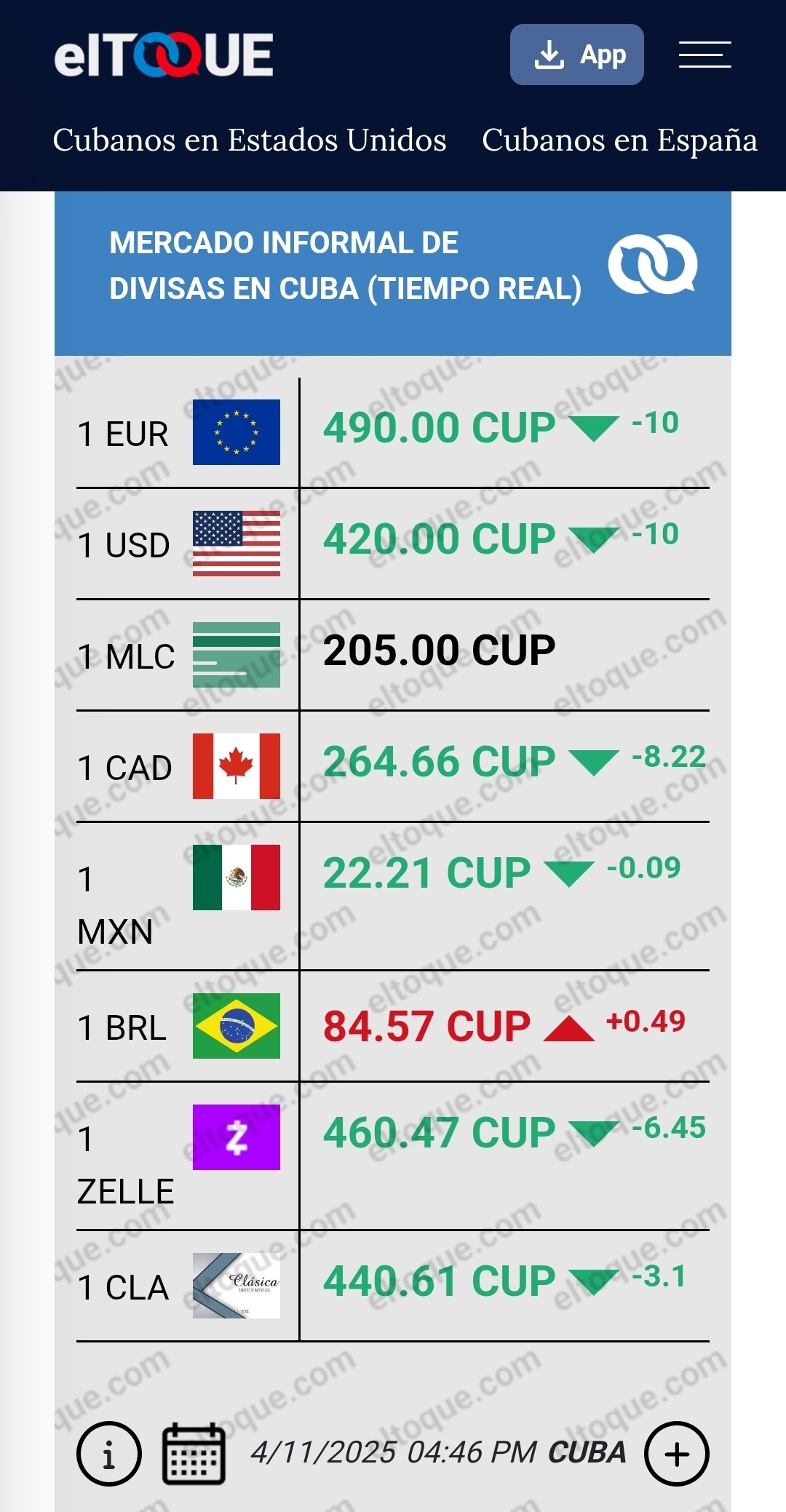Open the calendar date picker
This screenshot has width=786, height=1512.
click(x=194, y=1454)
